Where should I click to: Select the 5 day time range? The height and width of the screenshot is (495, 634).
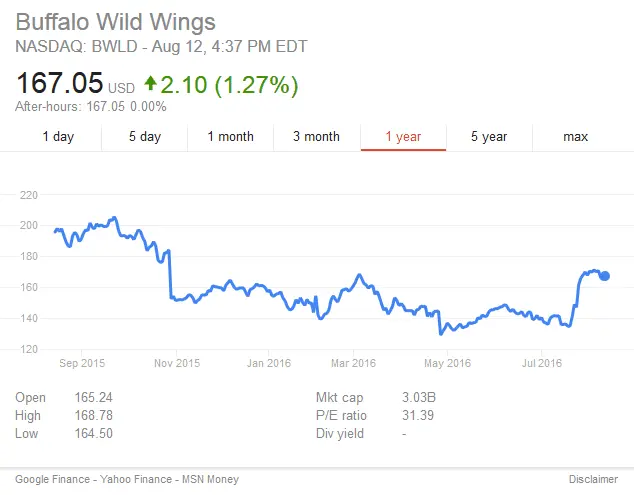(x=144, y=137)
